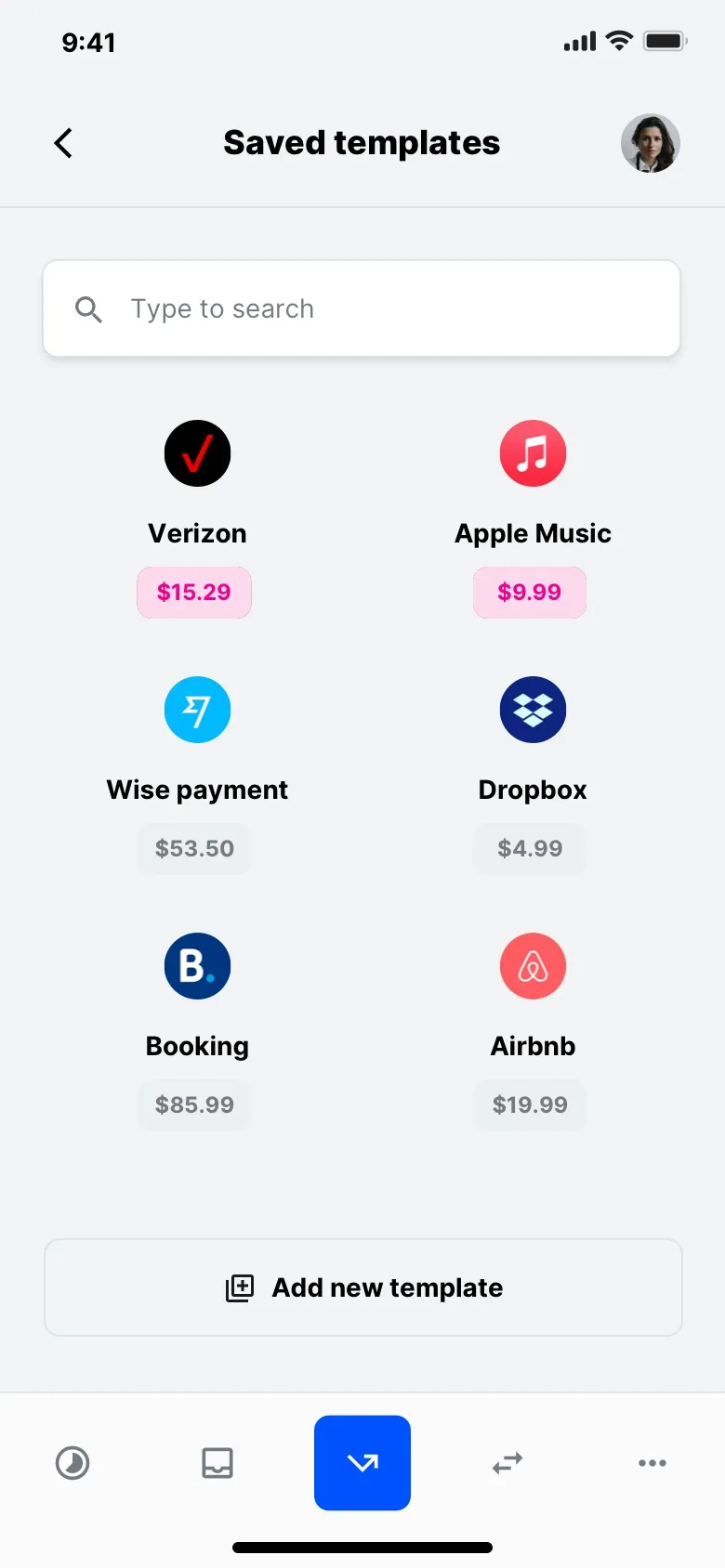Open the more options tab
Screen dimensions: 725x1568
[x=652, y=1463]
